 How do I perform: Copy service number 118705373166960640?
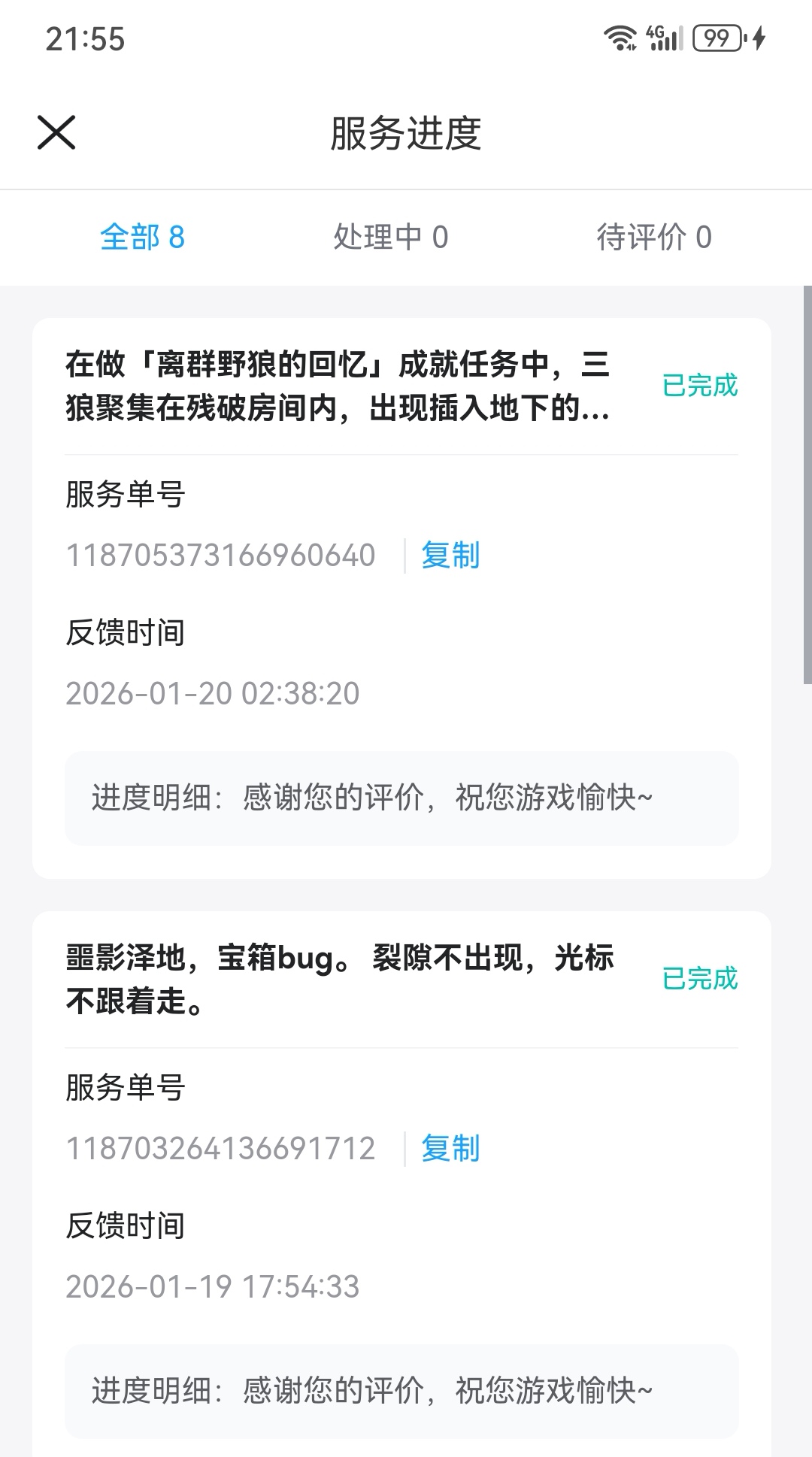point(450,556)
